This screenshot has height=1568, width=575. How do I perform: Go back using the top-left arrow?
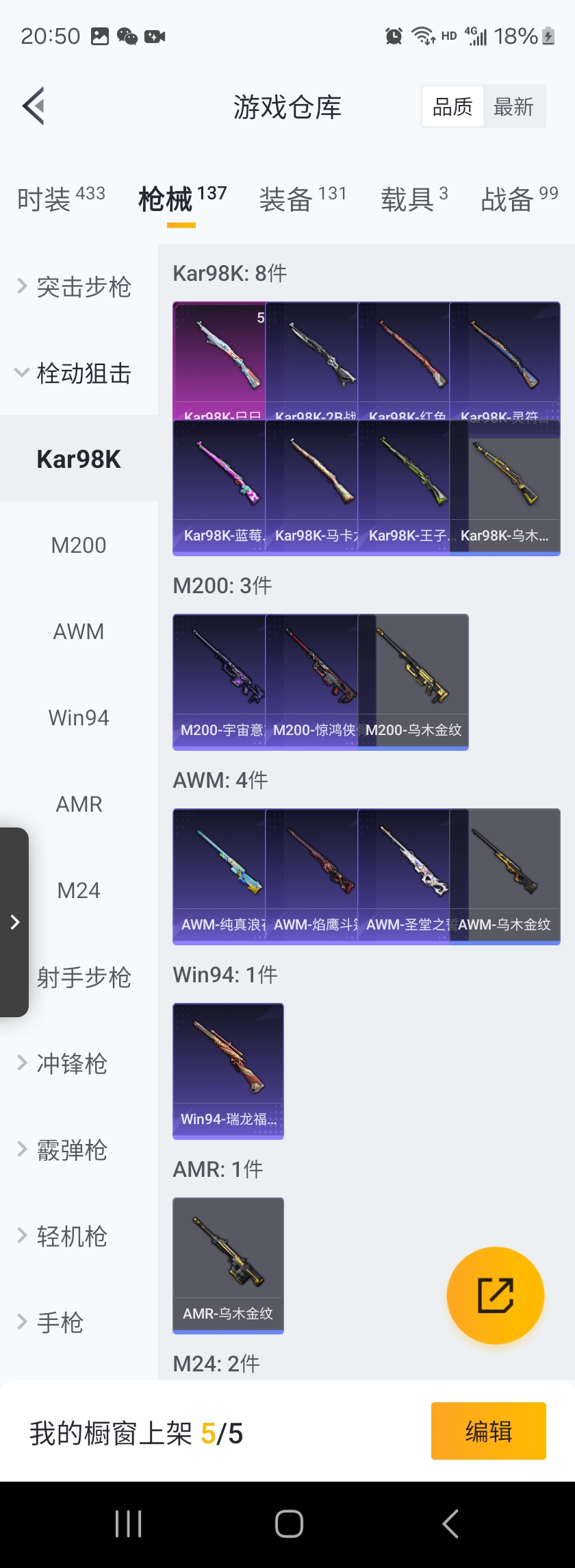click(x=34, y=106)
